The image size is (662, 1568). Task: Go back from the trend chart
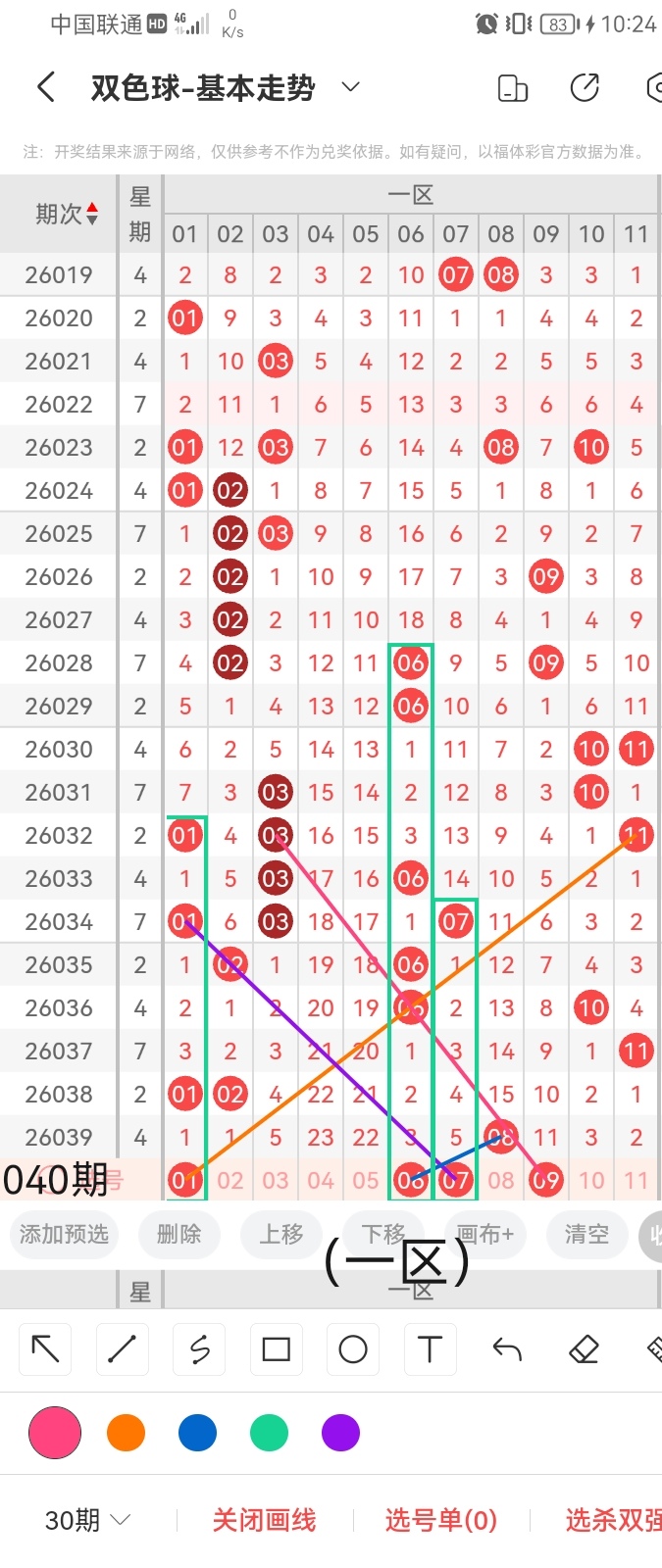point(45,87)
